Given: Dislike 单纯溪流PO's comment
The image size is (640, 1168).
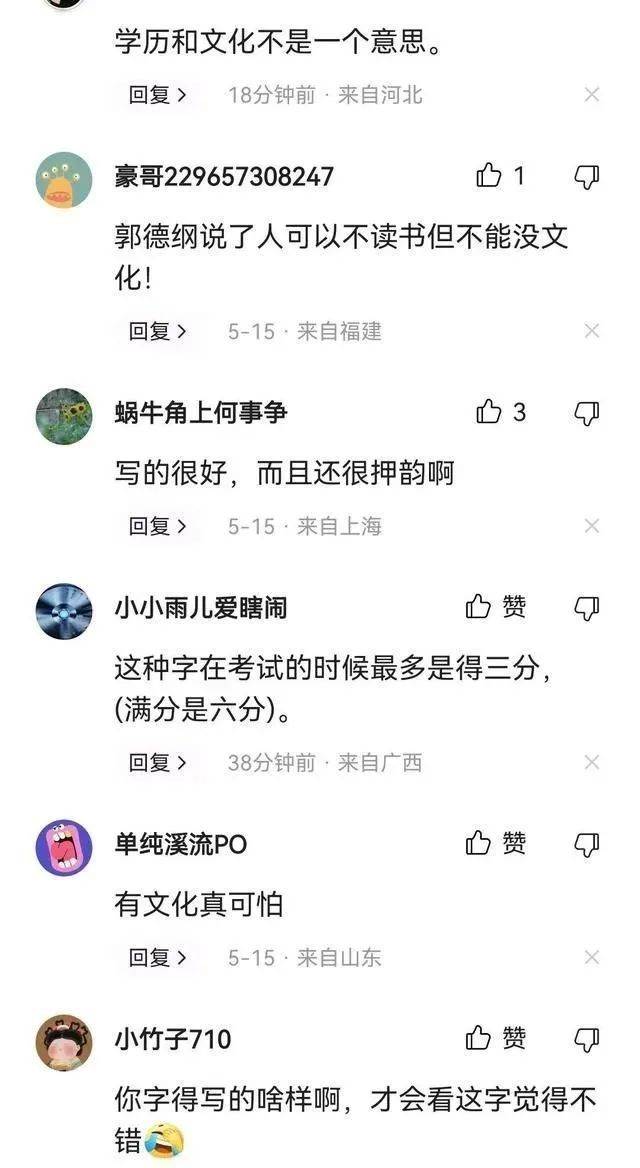Looking at the screenshot, I should [x=587, y=844].
